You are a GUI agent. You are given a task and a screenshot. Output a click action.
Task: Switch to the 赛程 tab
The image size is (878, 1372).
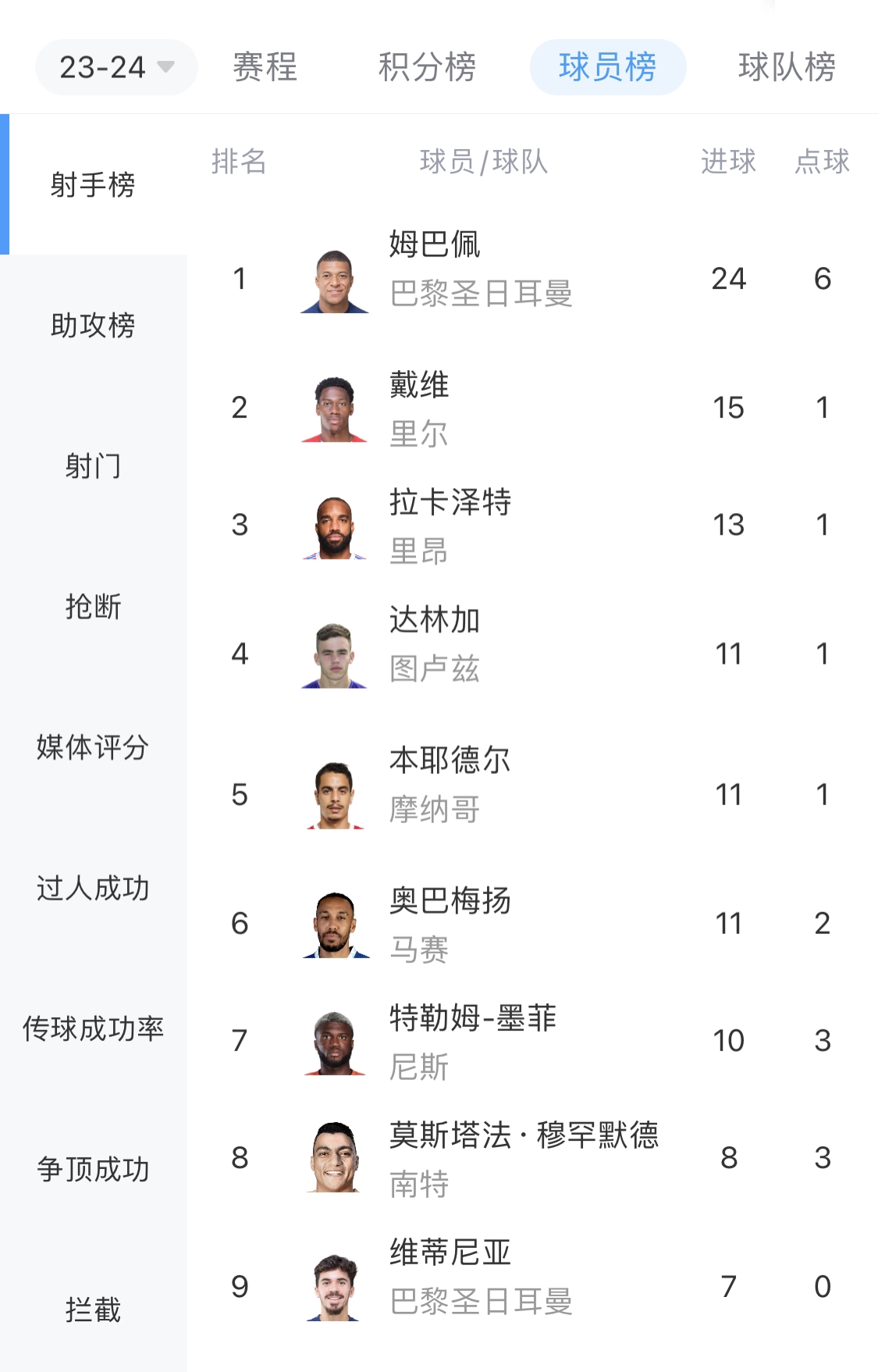point(265,67)
